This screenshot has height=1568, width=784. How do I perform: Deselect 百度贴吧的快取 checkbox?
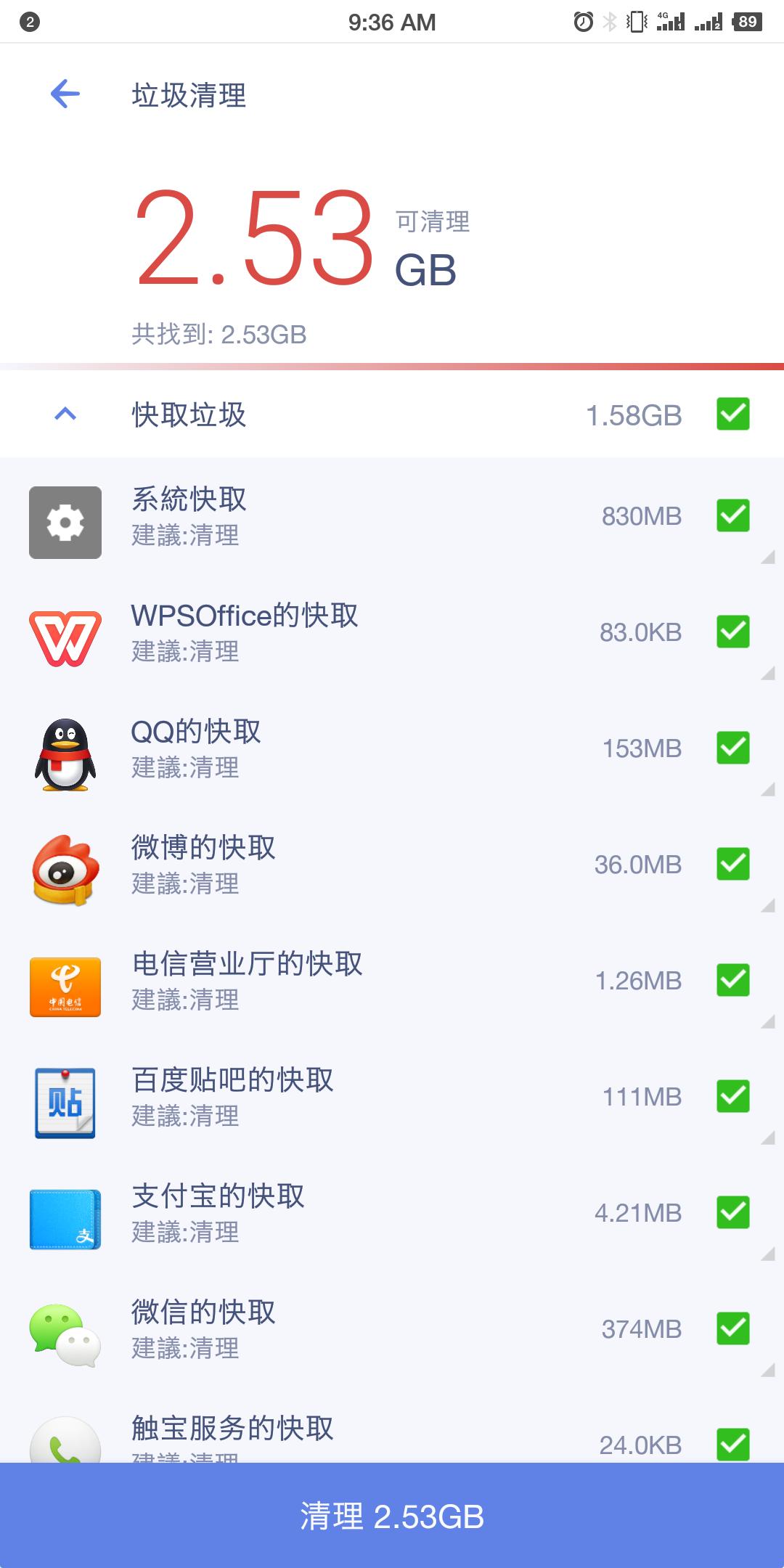732,1097
